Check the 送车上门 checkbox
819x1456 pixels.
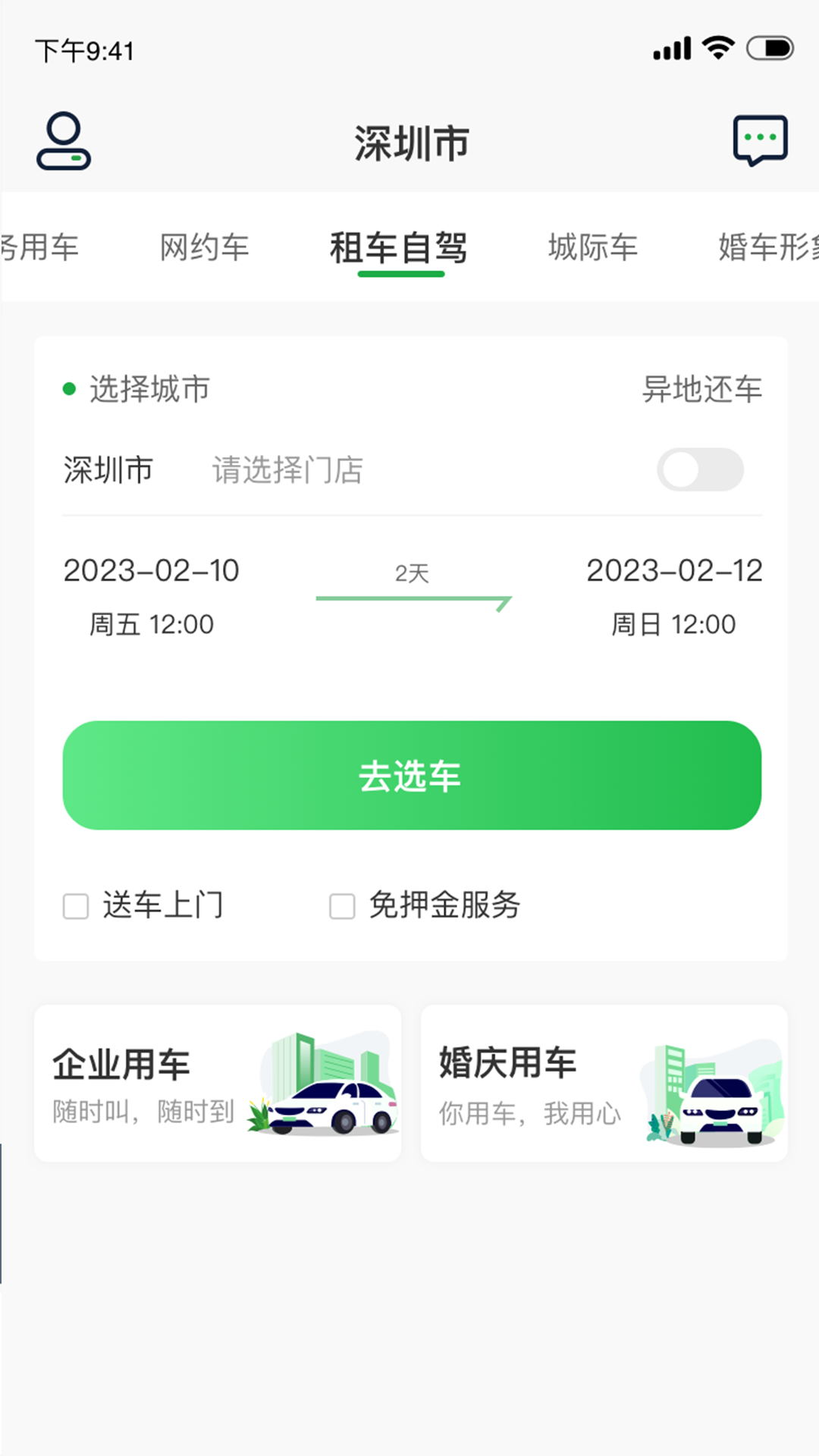tap(76, 905)
